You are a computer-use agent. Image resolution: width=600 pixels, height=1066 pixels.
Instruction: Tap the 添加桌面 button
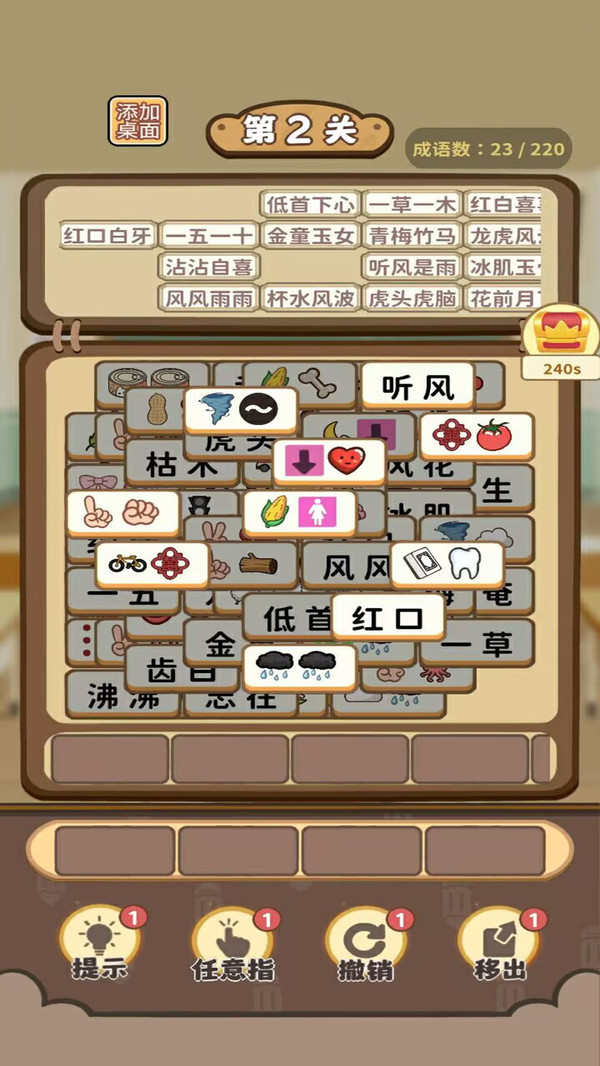pos(138,120)
